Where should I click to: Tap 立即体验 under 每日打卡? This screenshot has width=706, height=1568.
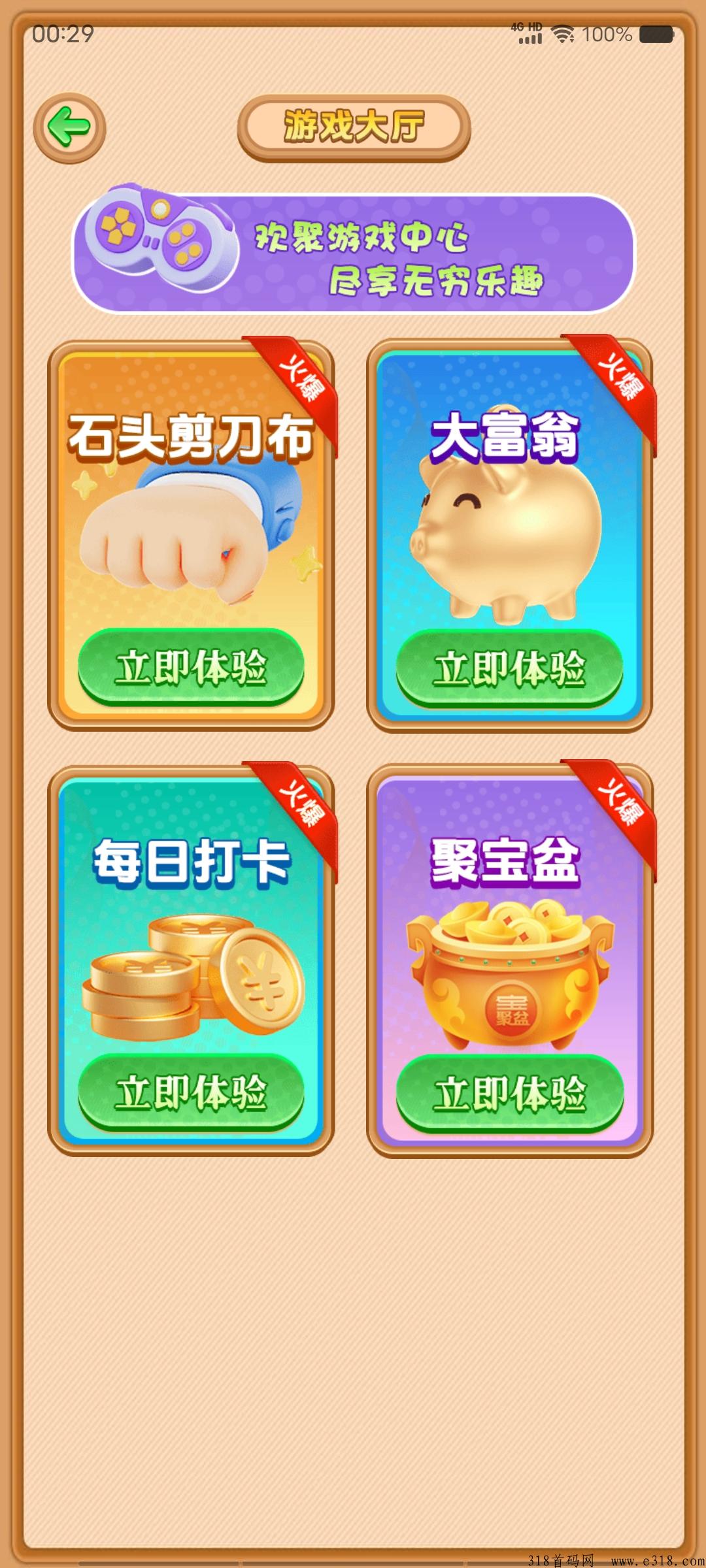(191, 1092)
